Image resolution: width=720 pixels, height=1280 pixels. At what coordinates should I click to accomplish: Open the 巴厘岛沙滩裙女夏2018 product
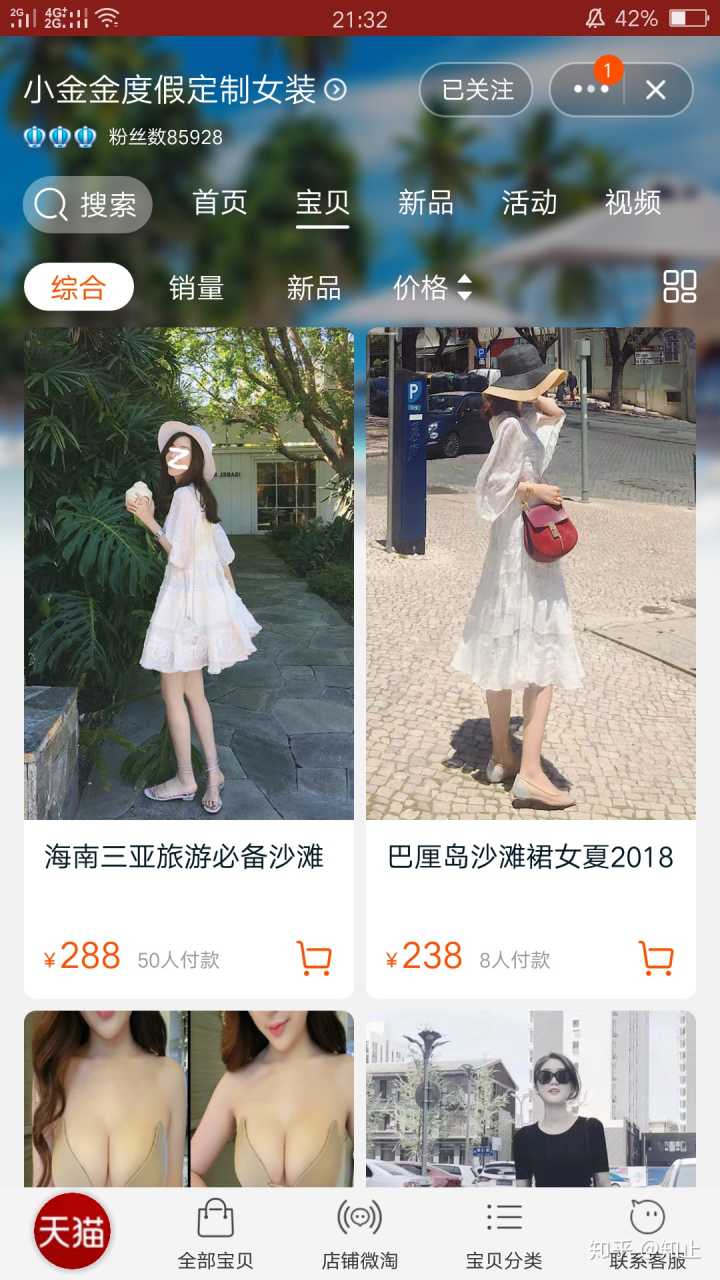pos(531,573)
